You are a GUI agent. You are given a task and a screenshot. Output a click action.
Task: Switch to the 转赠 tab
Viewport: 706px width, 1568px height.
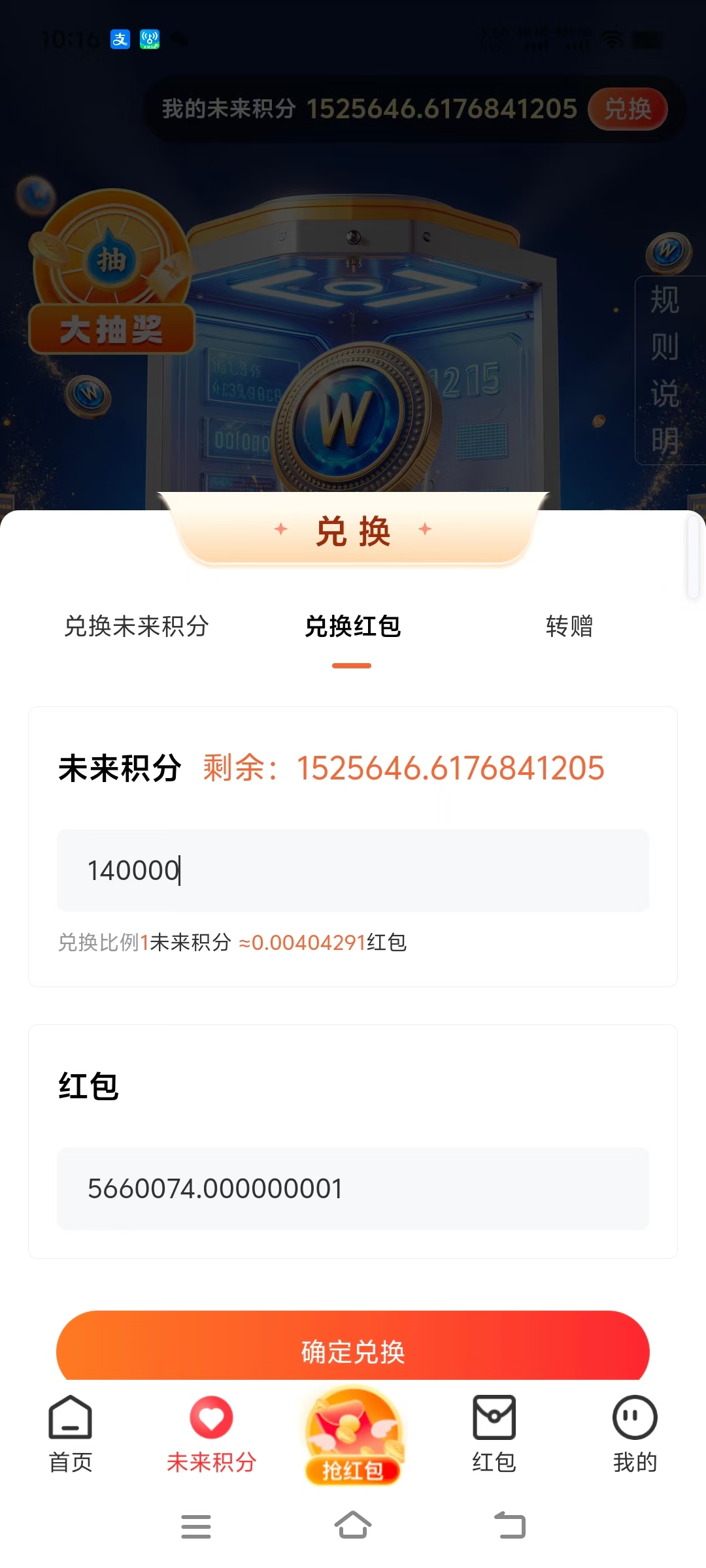567,627
